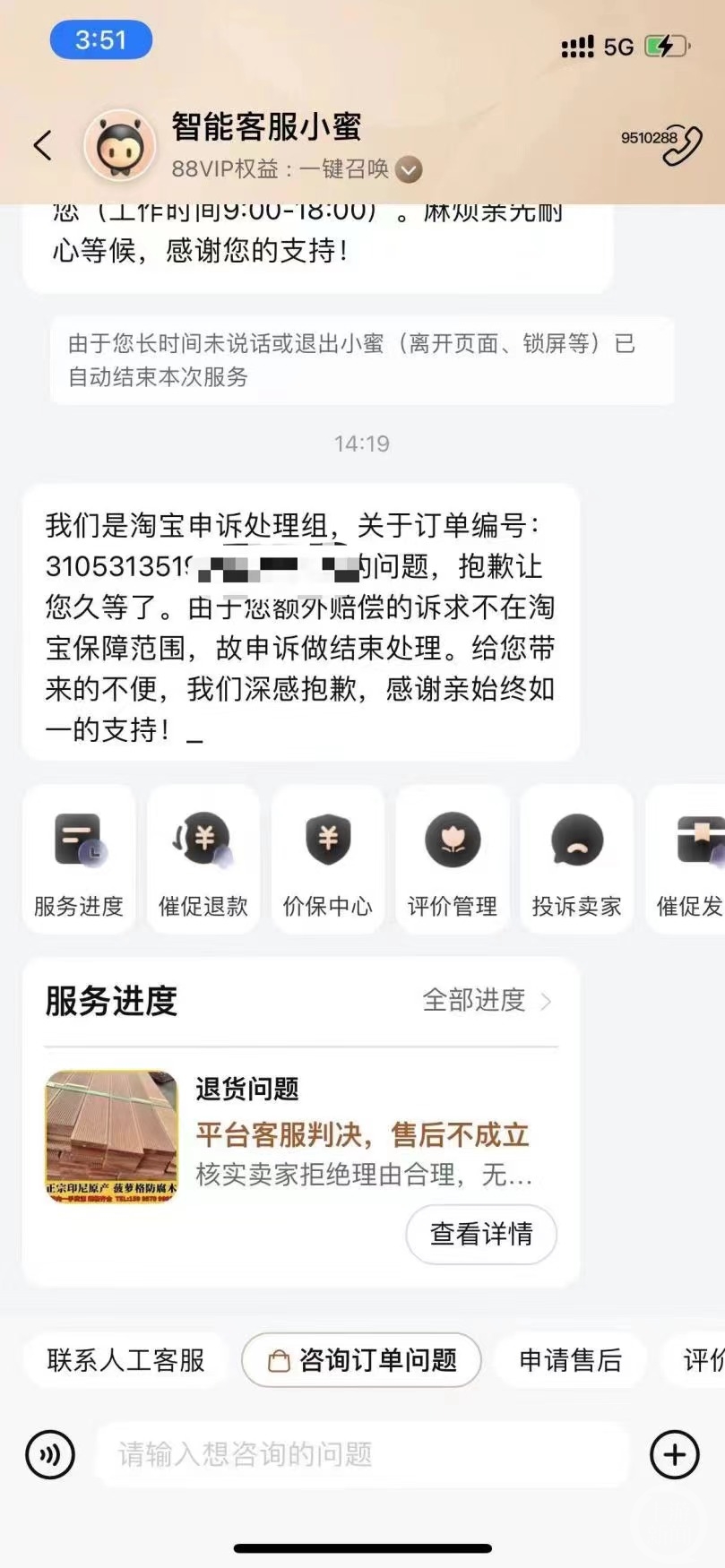The image size is (725, 1568).
Task: Open the wood product thumbnail
Action: point(111,1135)
